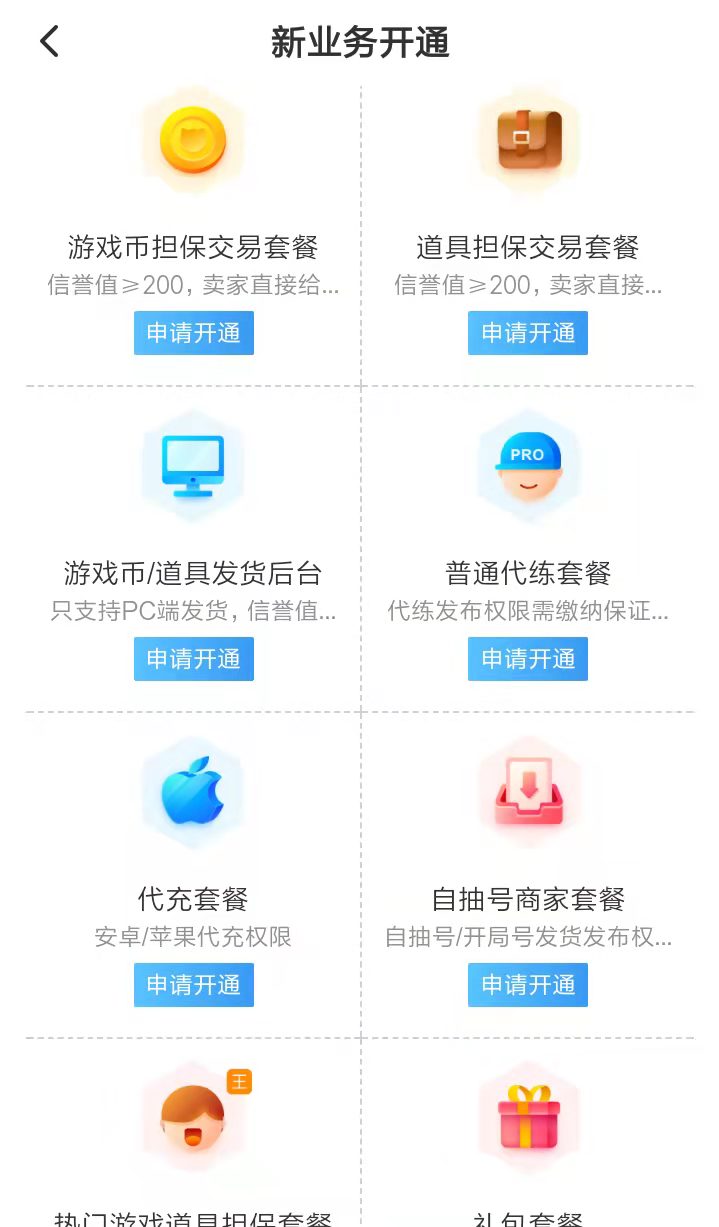Open the 热门游戏道具担保套餐 card
Viewport: 719px width, 1227px height.
click(x=193, y=1120)
